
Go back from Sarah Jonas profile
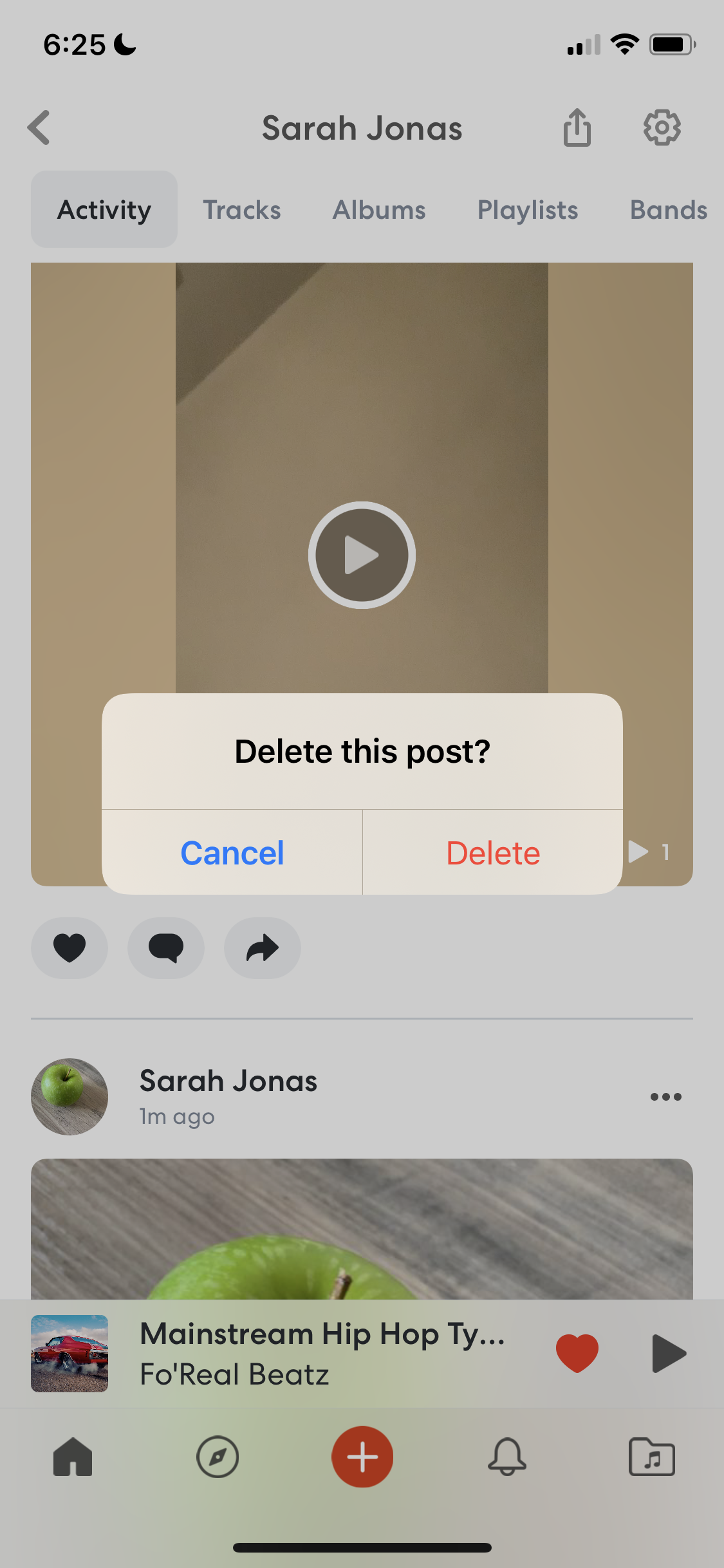coord(39,127)
